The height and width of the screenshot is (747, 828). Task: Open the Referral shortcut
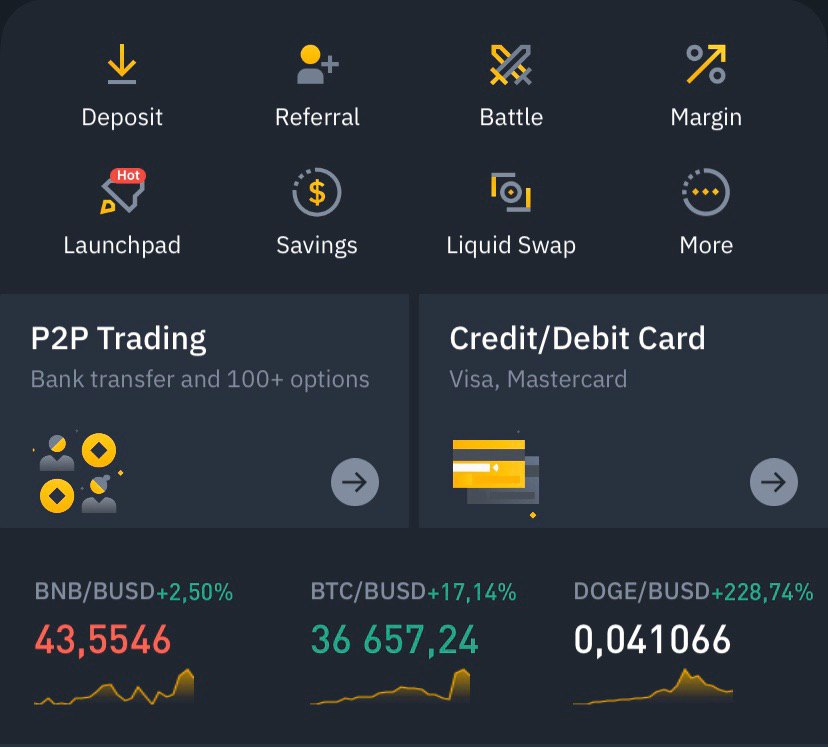coord(317,86)
